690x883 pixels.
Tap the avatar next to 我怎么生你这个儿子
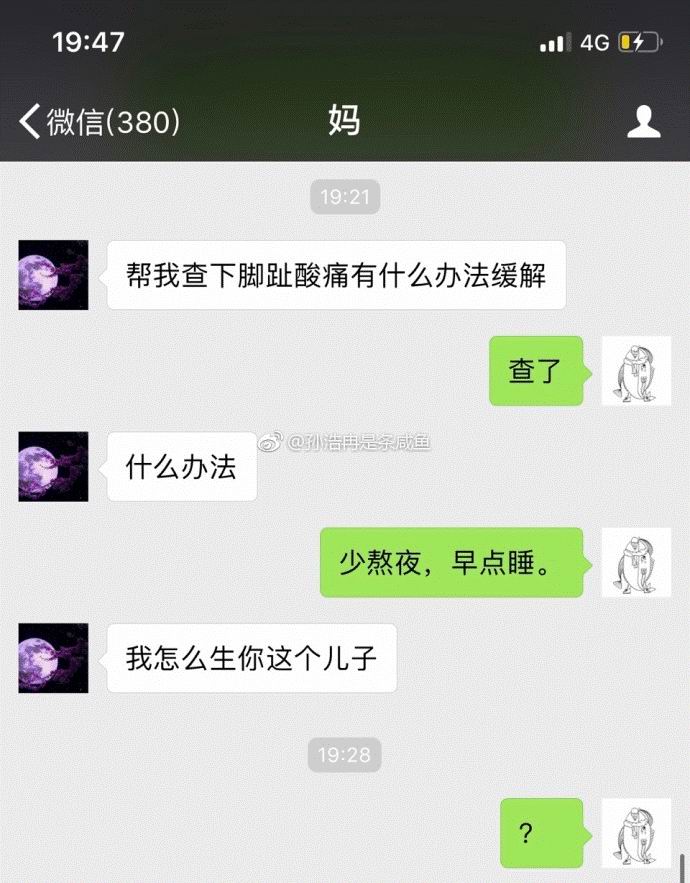(x=53, y=658)
